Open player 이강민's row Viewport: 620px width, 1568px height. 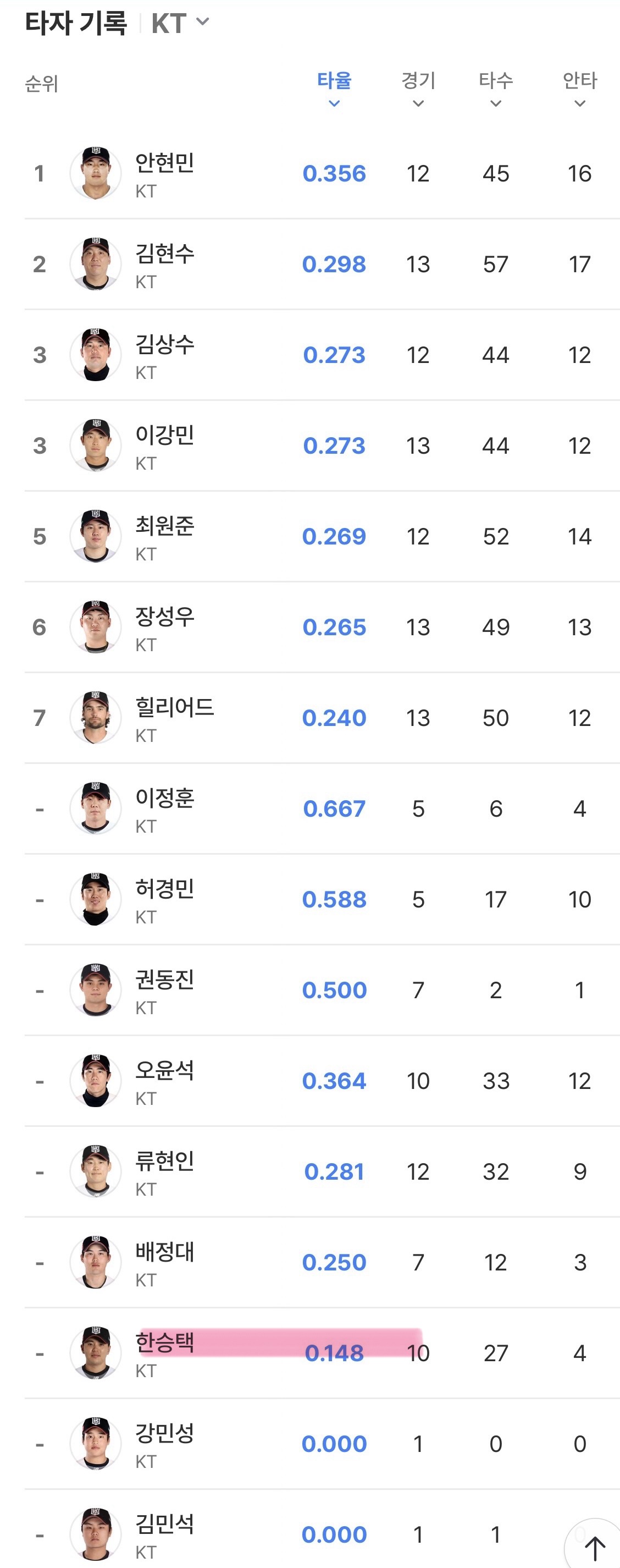click(322, 445)
